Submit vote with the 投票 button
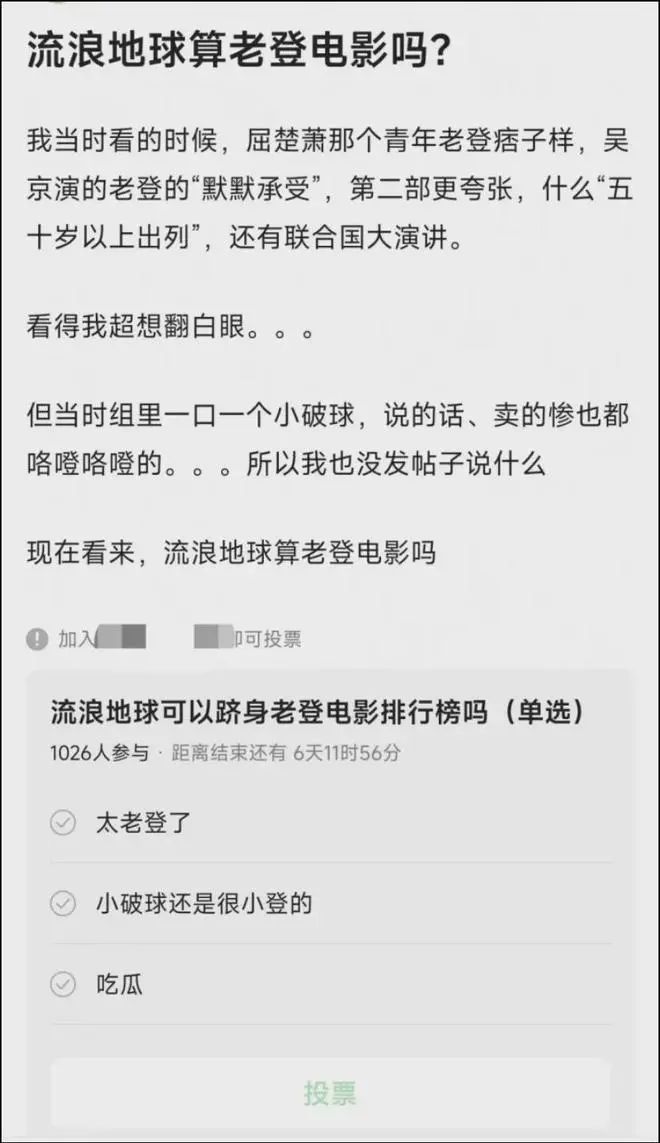 point(330,1092)
